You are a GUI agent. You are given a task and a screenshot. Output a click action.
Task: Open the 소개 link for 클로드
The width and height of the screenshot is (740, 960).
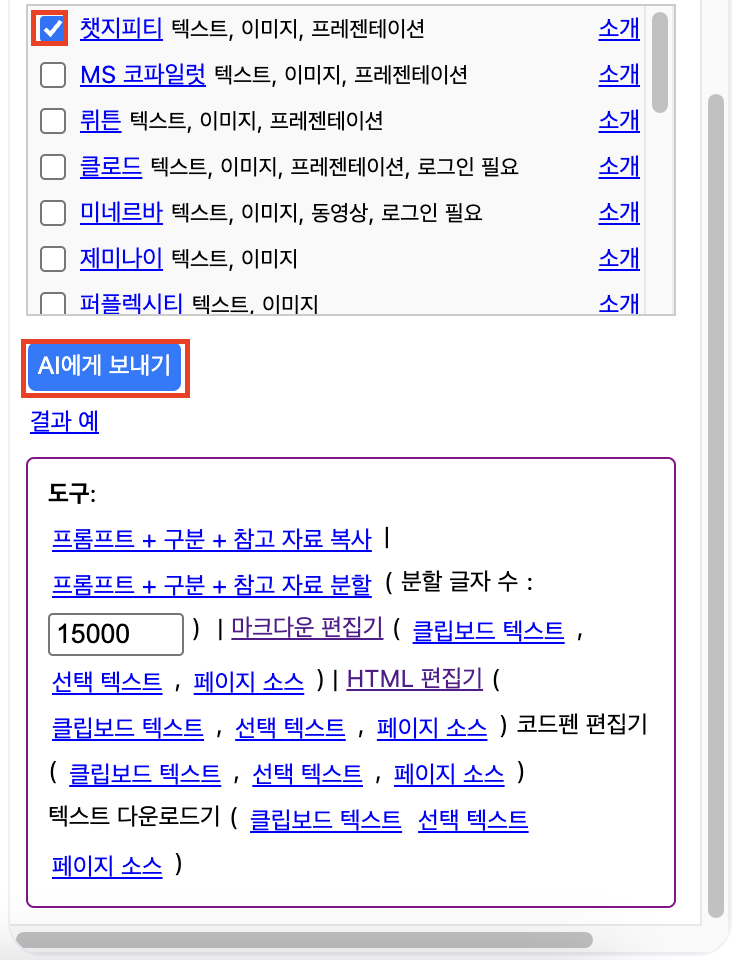click(618, 167)
